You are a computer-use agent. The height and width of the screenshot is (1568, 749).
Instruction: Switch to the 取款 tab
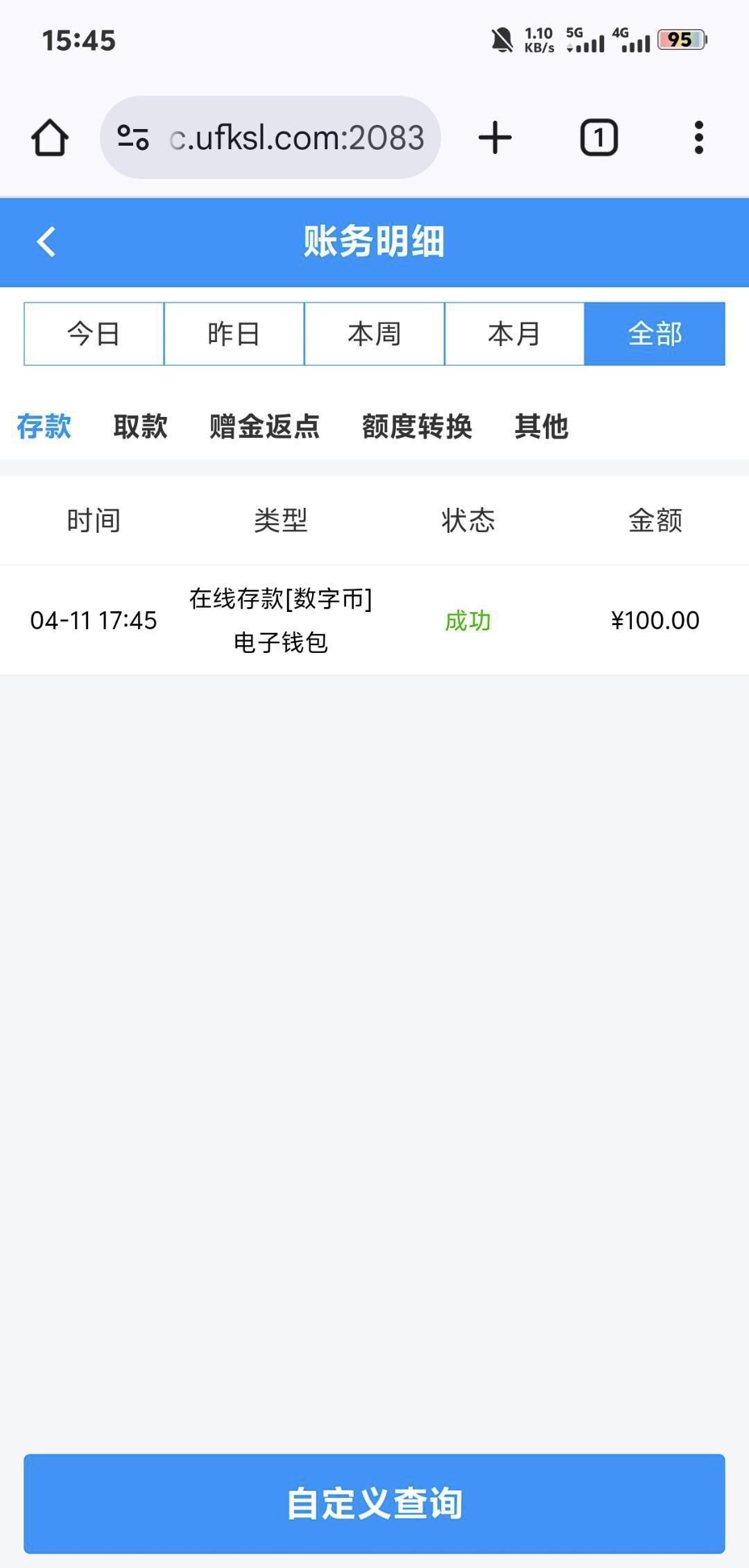pos(140,426)
